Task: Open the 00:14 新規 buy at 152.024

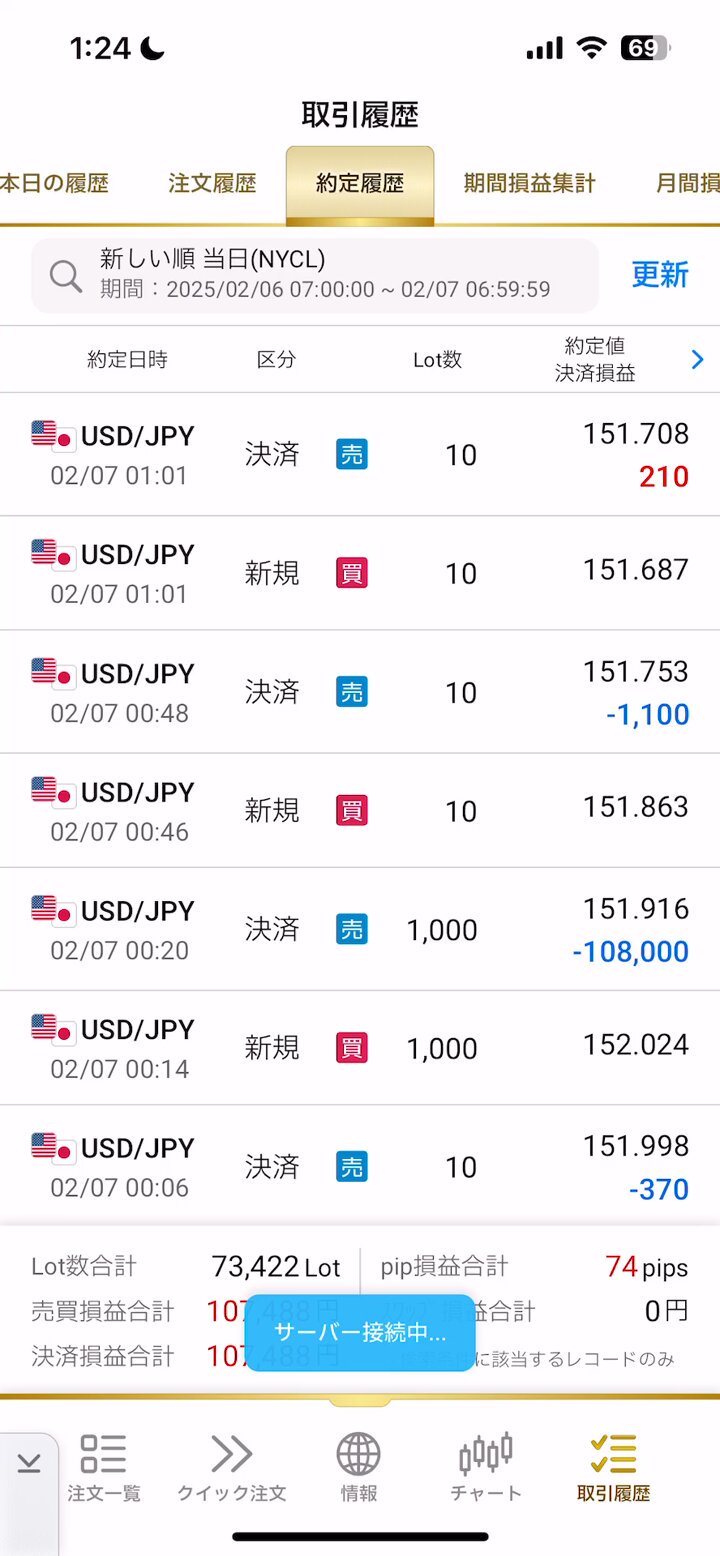Action: click(x=360, y=1048)
